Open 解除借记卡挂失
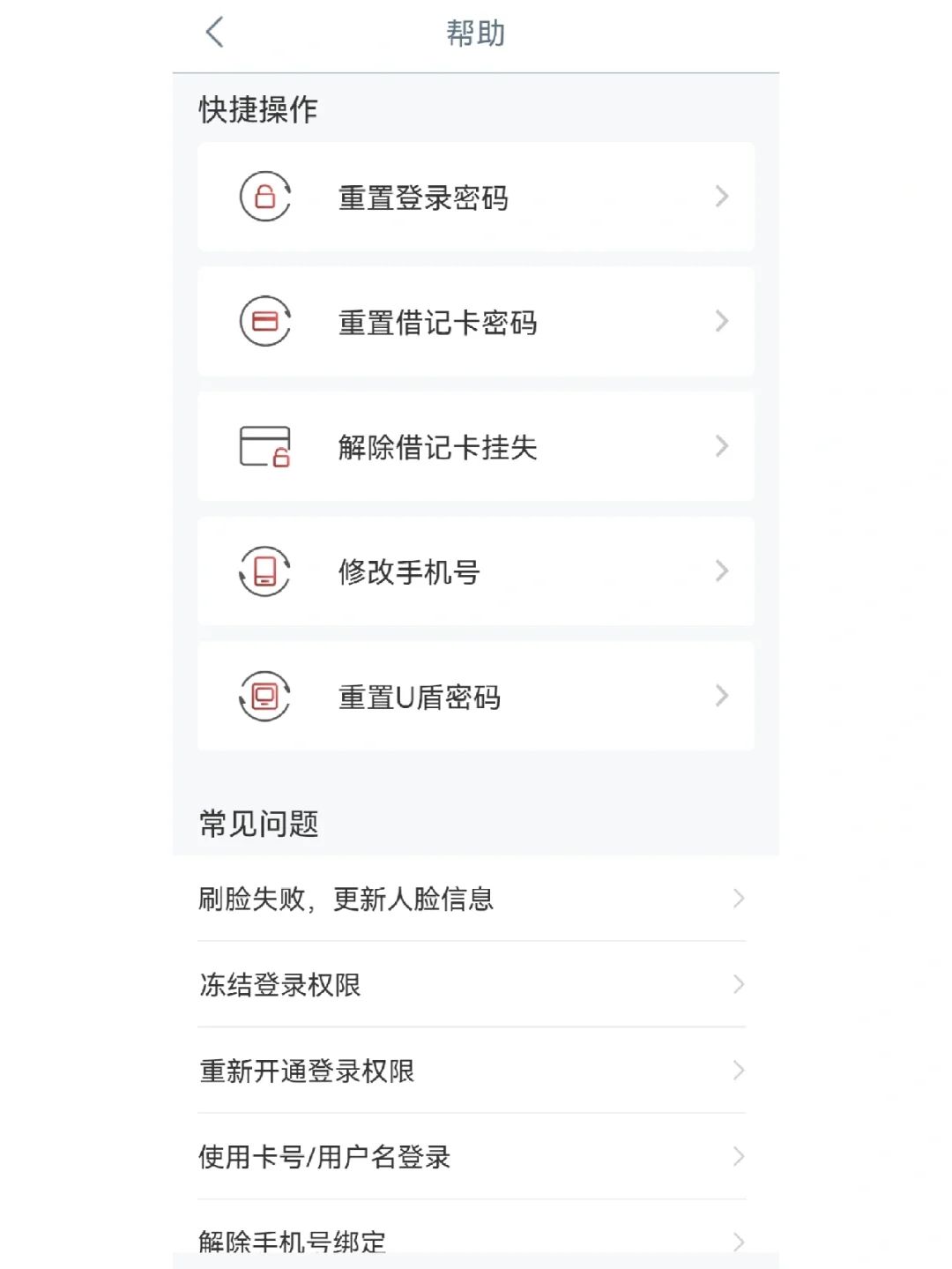This screenshot has width=952, height=1269. (475, 447)
